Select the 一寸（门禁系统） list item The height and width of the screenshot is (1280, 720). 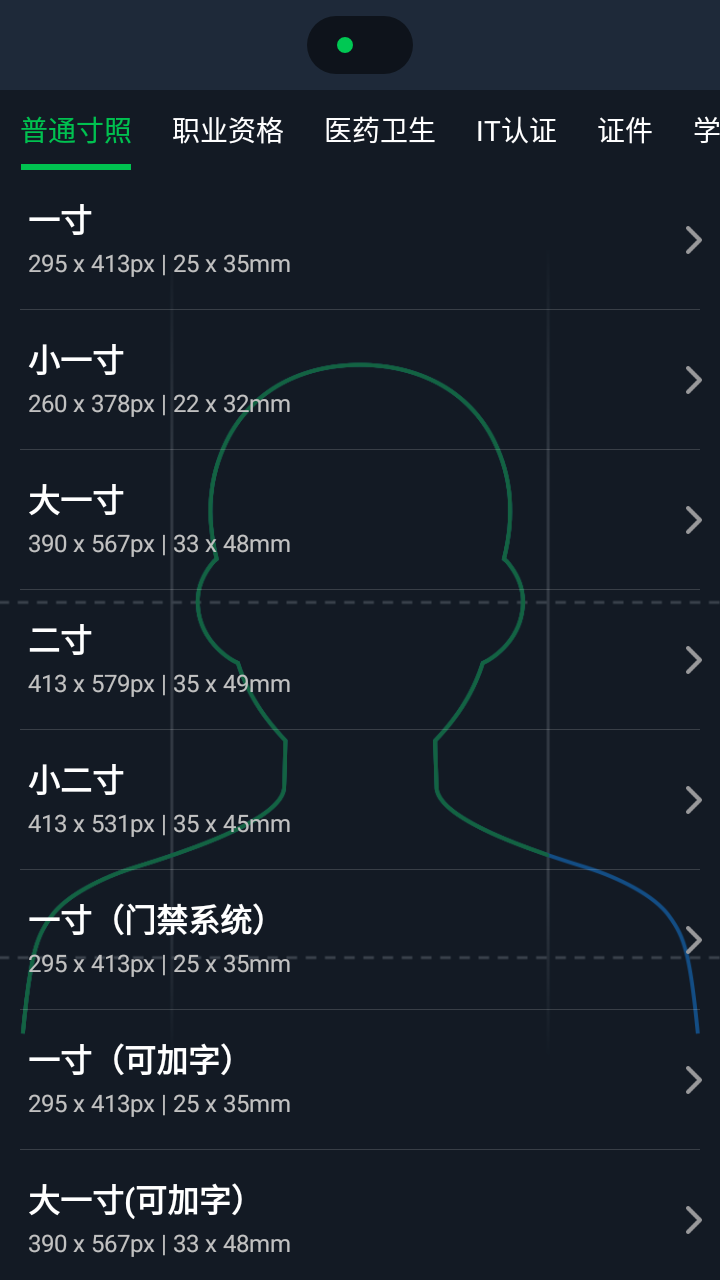tap(300, 939)
